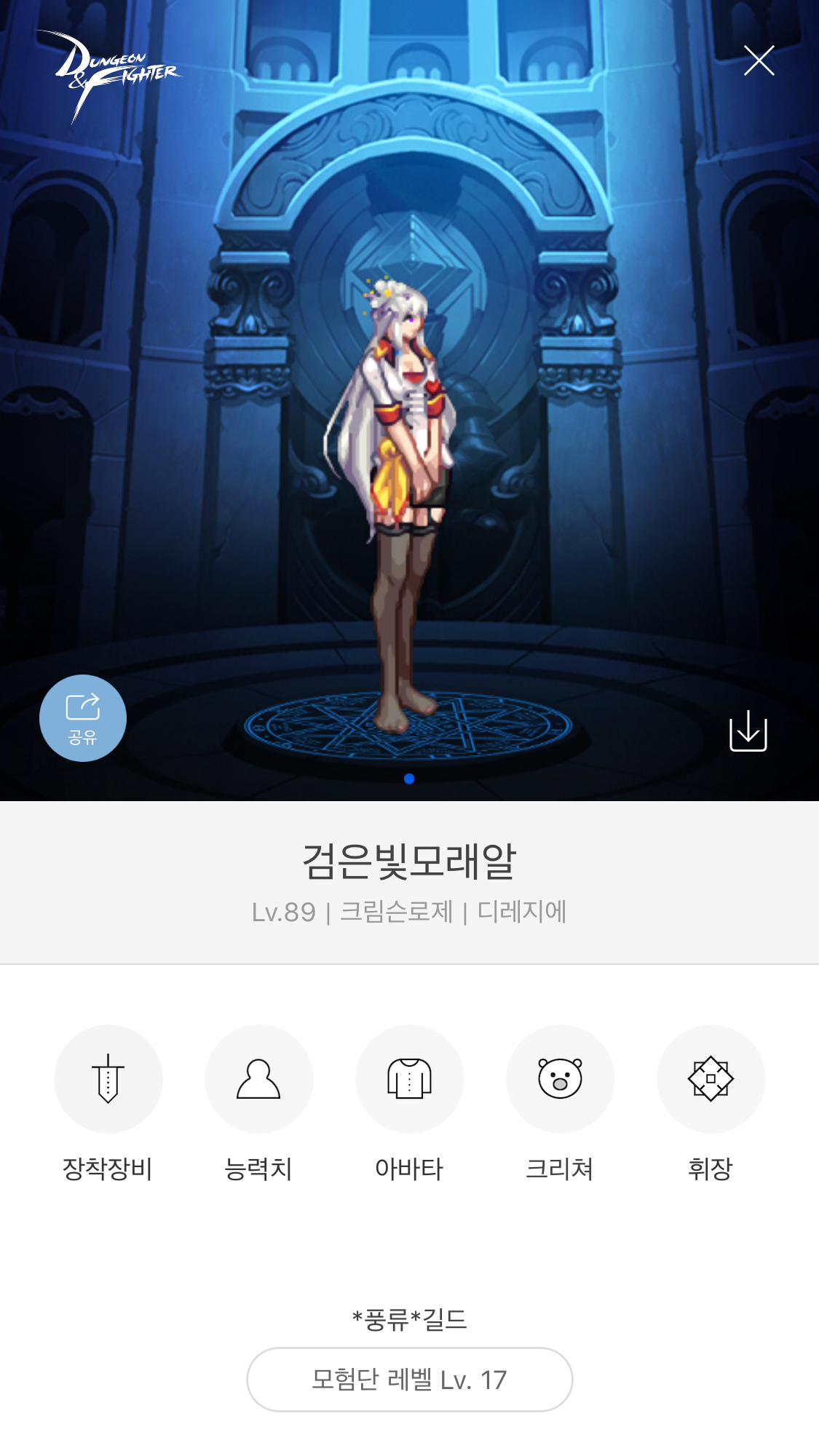View 능력치 stats

coord(259,1079)
